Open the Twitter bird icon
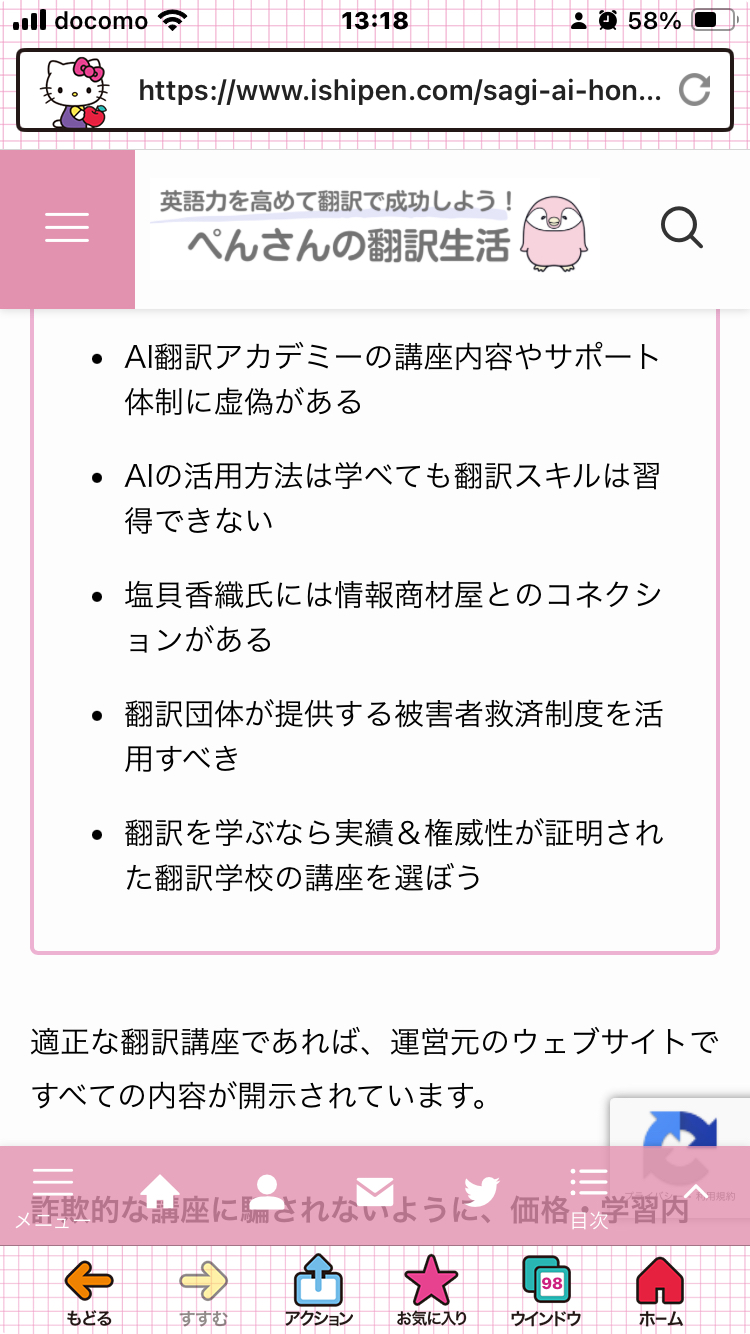This screenshot has width=750, height=1334. [481, 1191]
